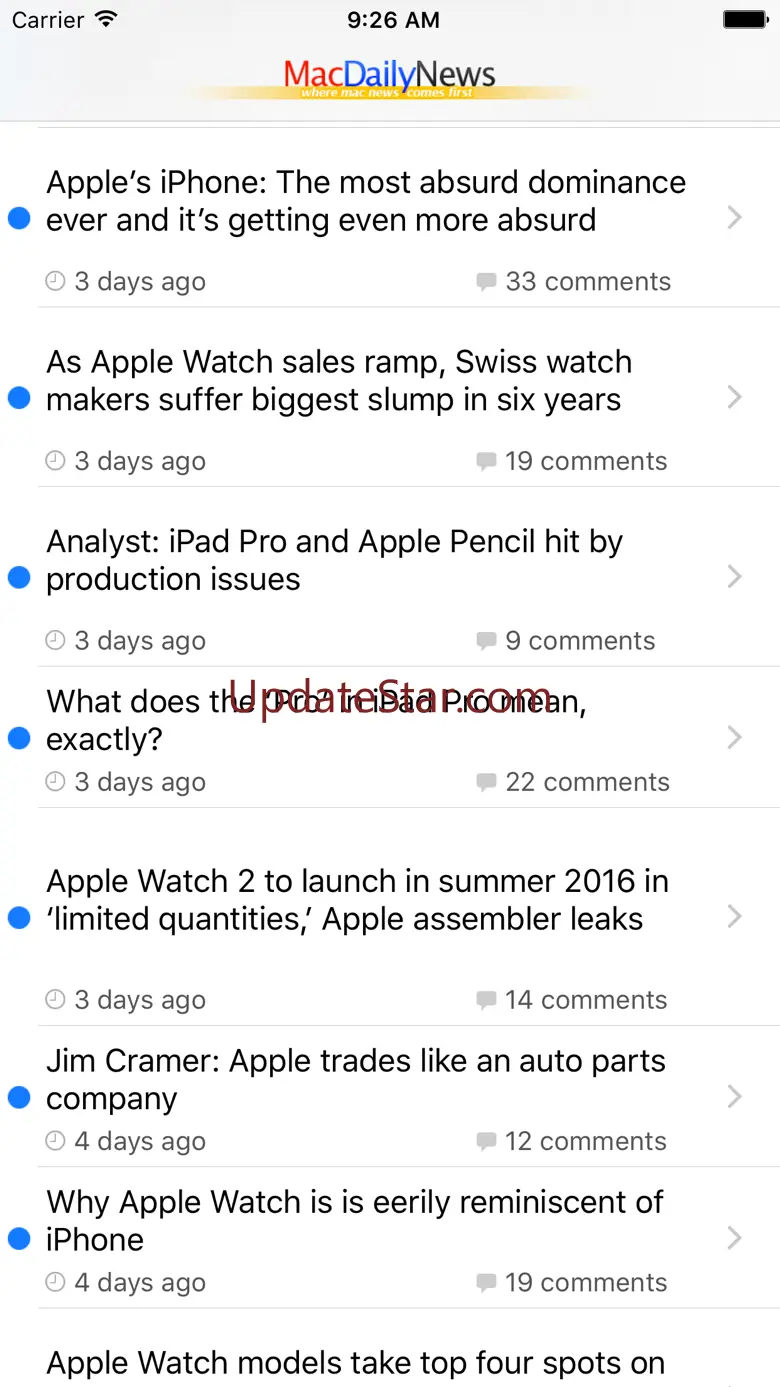
Task: Read iPad Pro and Apple Pencil production issues
Action: click(335, 560)
